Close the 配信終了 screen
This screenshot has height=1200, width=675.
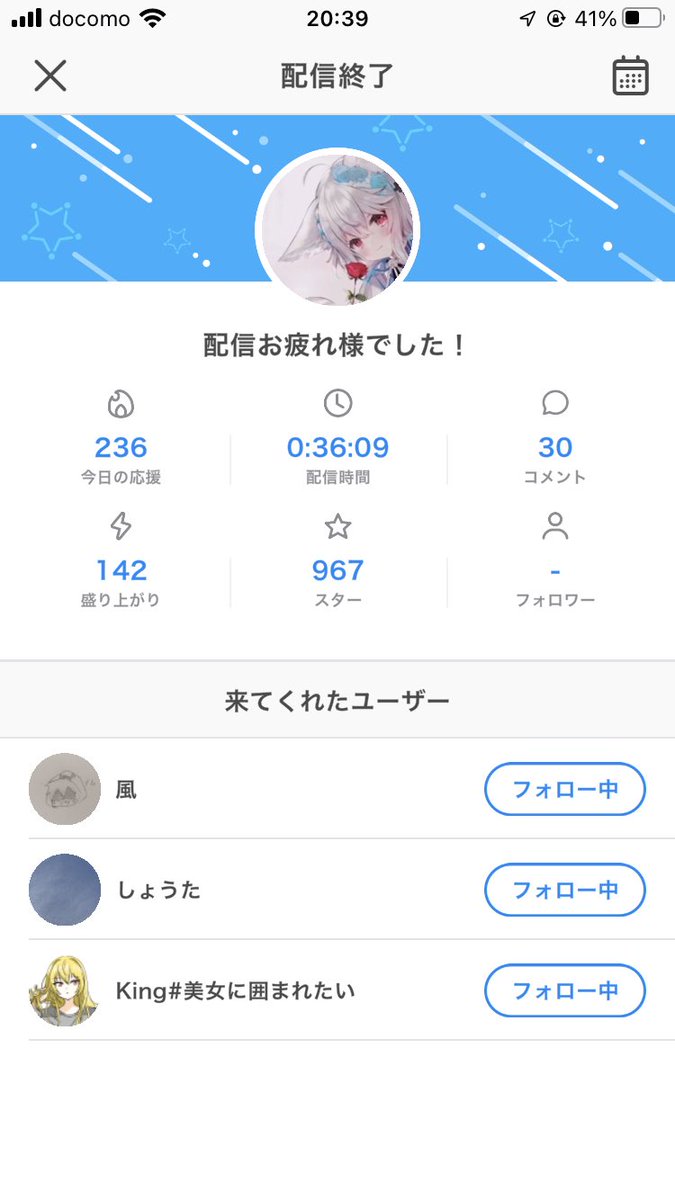click(x=50, y=76)
